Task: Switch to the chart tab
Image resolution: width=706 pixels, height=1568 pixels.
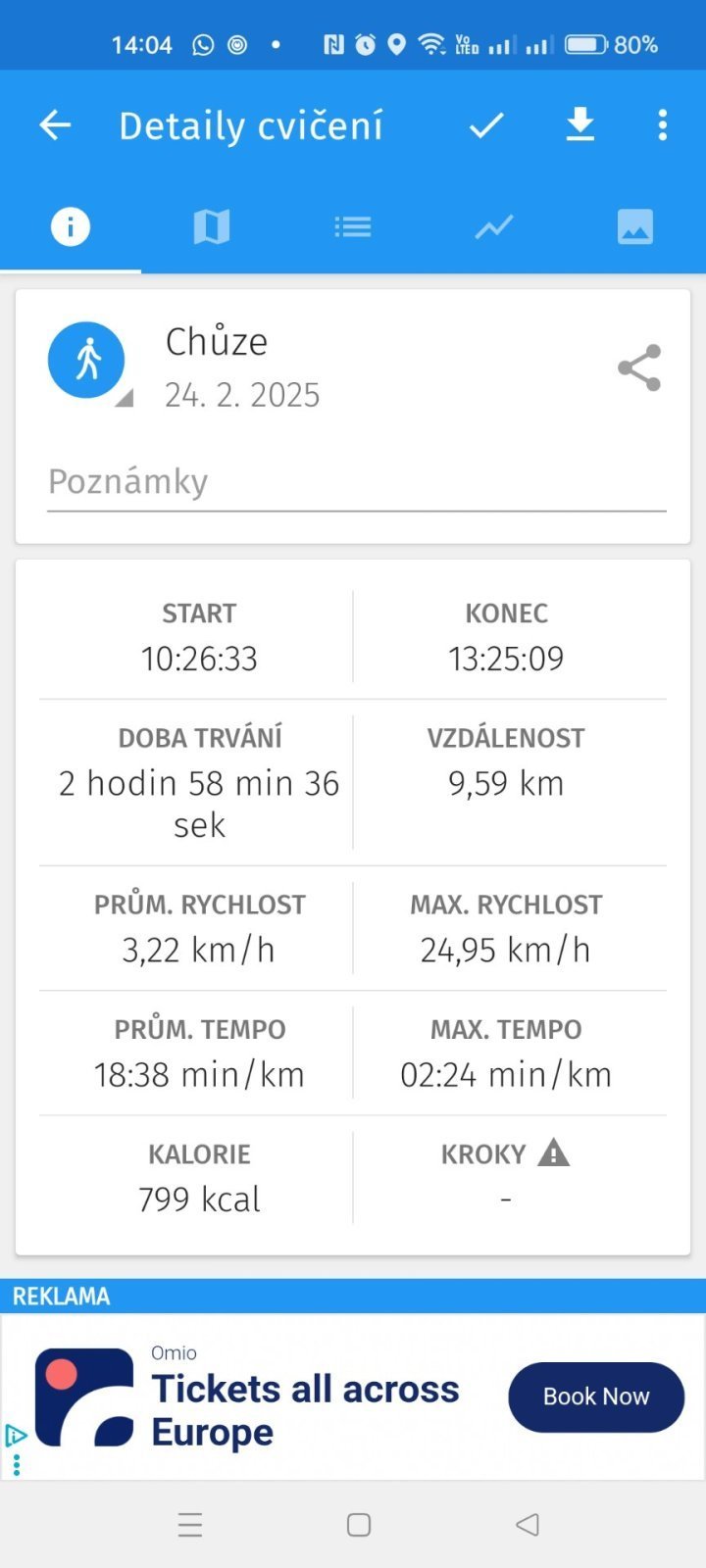Action: click(x=494, y=227)
